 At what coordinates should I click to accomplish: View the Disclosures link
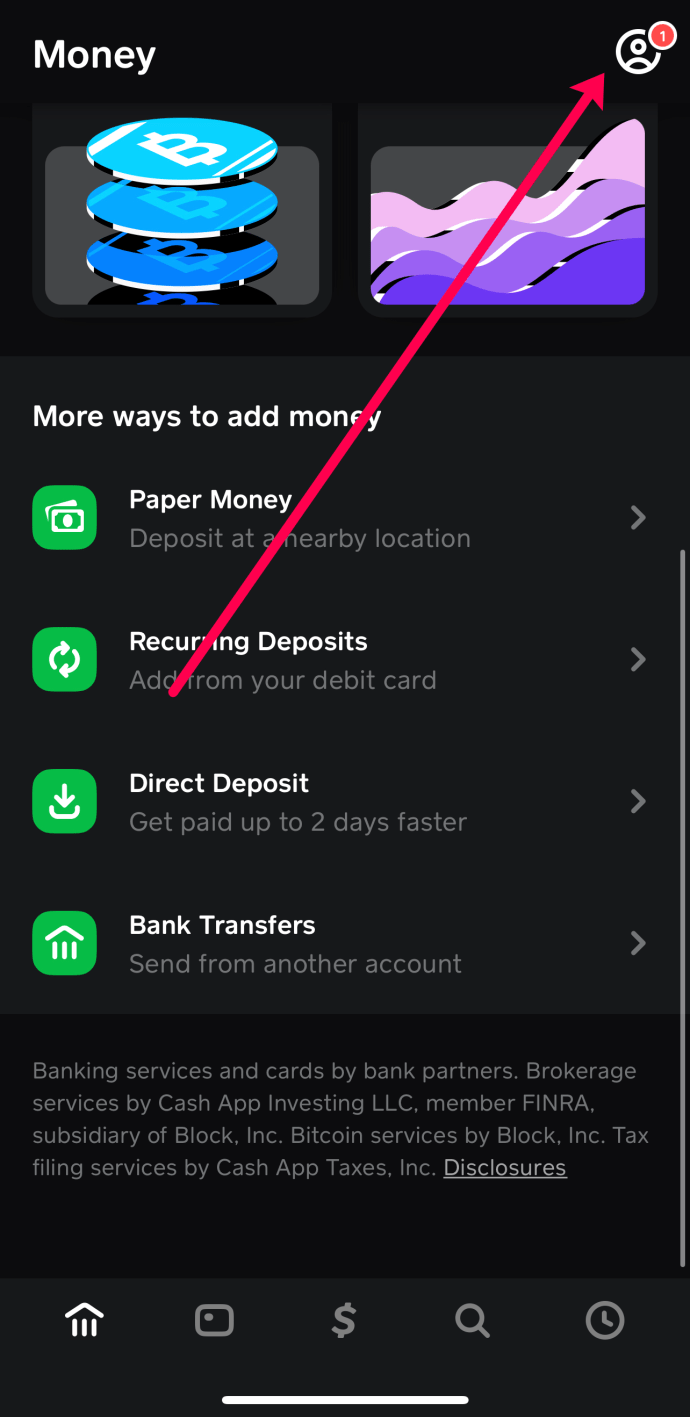click(x=505, y=1168)
